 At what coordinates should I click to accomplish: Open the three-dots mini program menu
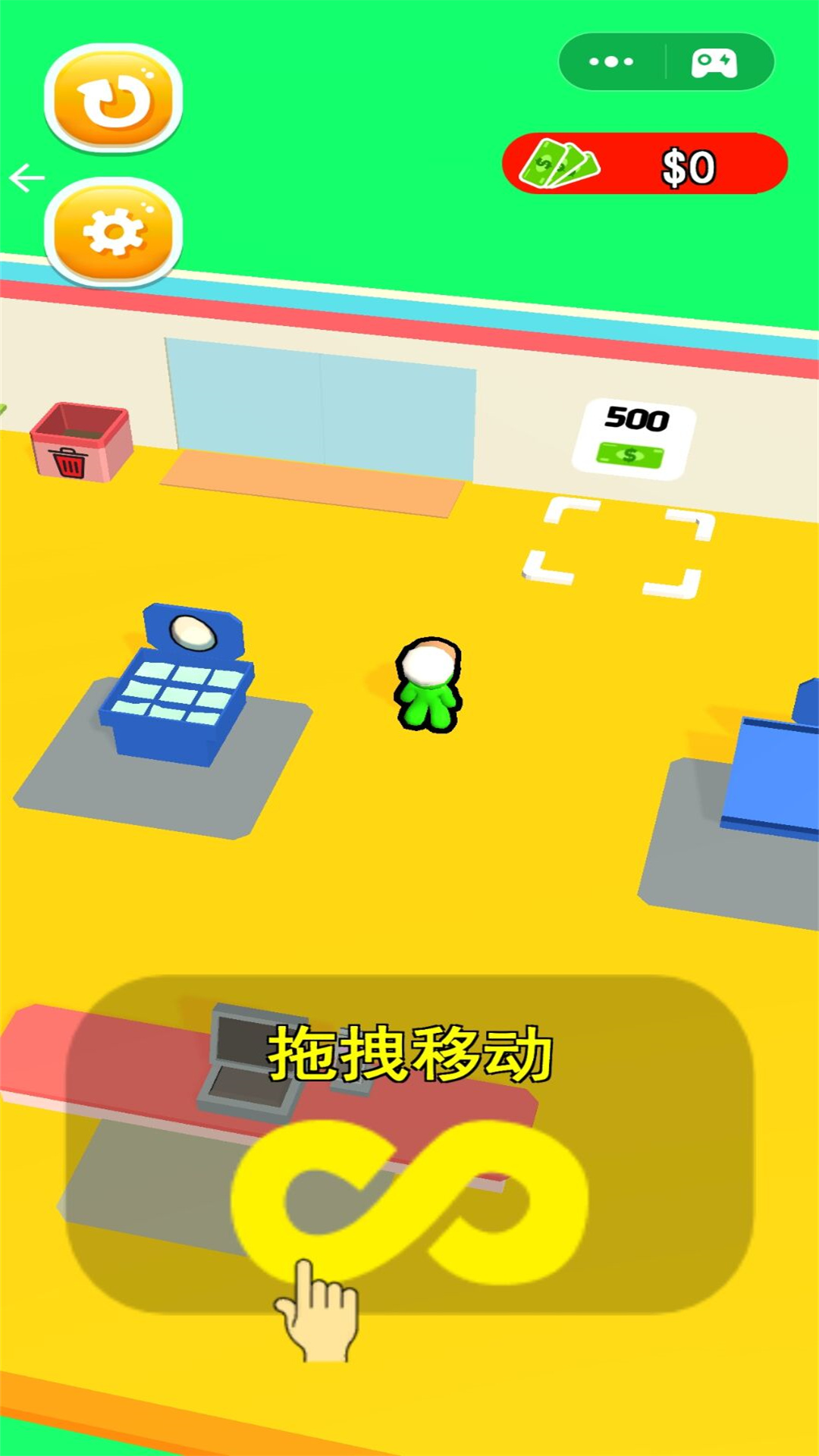611,61
